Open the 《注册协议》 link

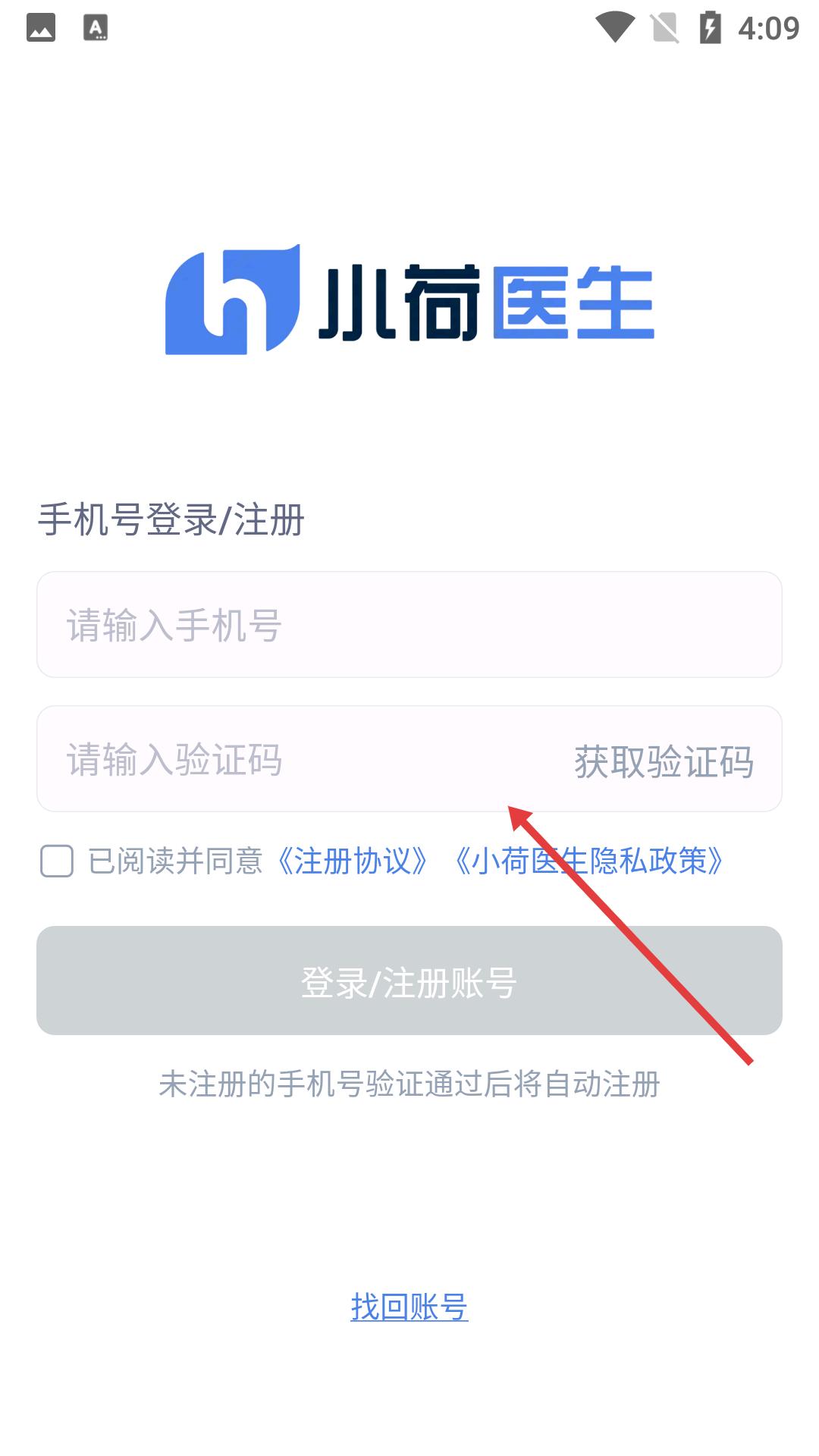tap(353, 861)
